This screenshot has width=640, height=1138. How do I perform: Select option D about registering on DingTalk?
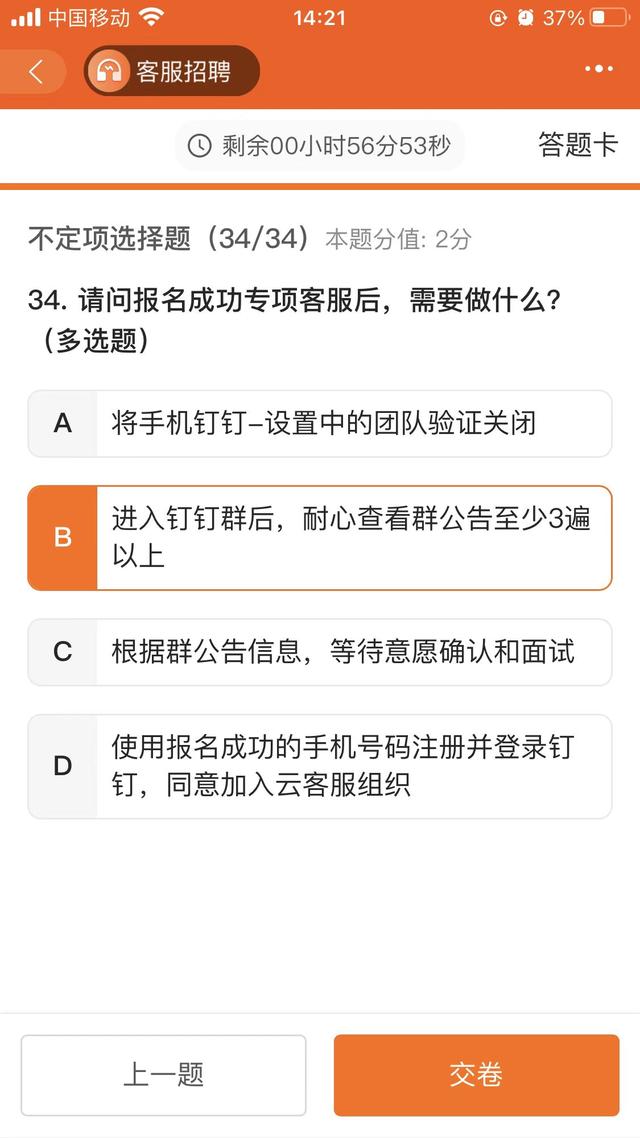(x=319, y=766)
